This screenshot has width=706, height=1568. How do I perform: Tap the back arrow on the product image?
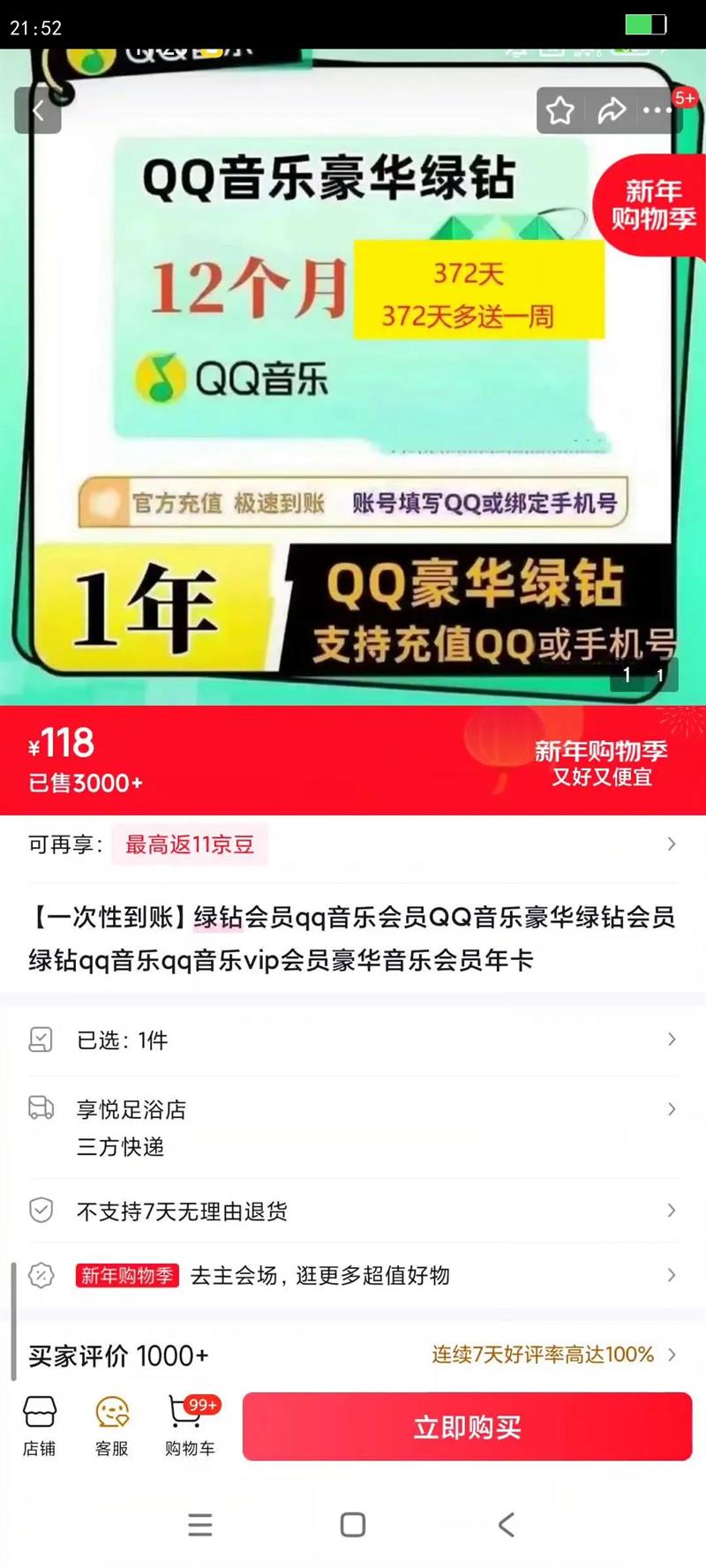[37, 111]
